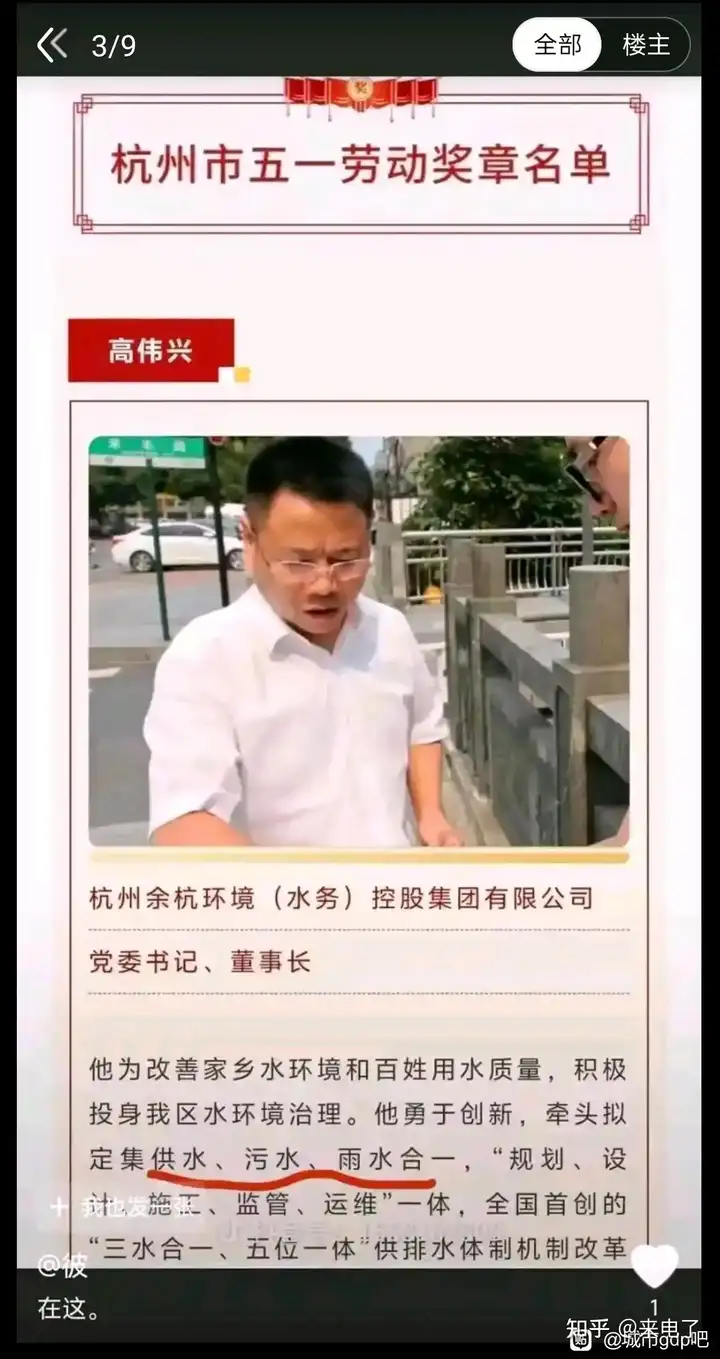Image resolution: width=720 pixels, height=1359 pixels.
Task: Switch to the 楼主 filter
Action: 646,45
